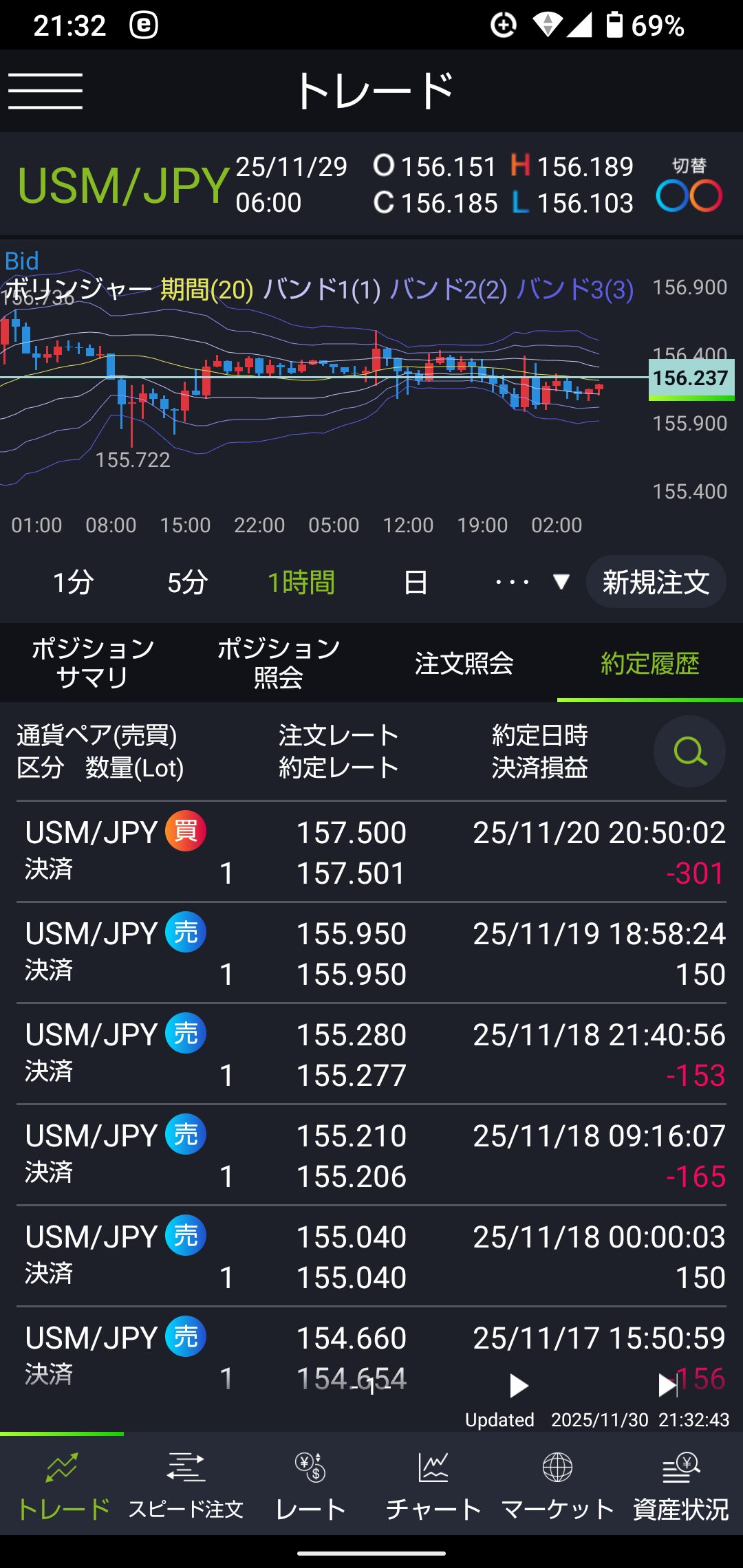Switch to 約定履歴 tab
The image size is (743, 1568).
point(649,663)
